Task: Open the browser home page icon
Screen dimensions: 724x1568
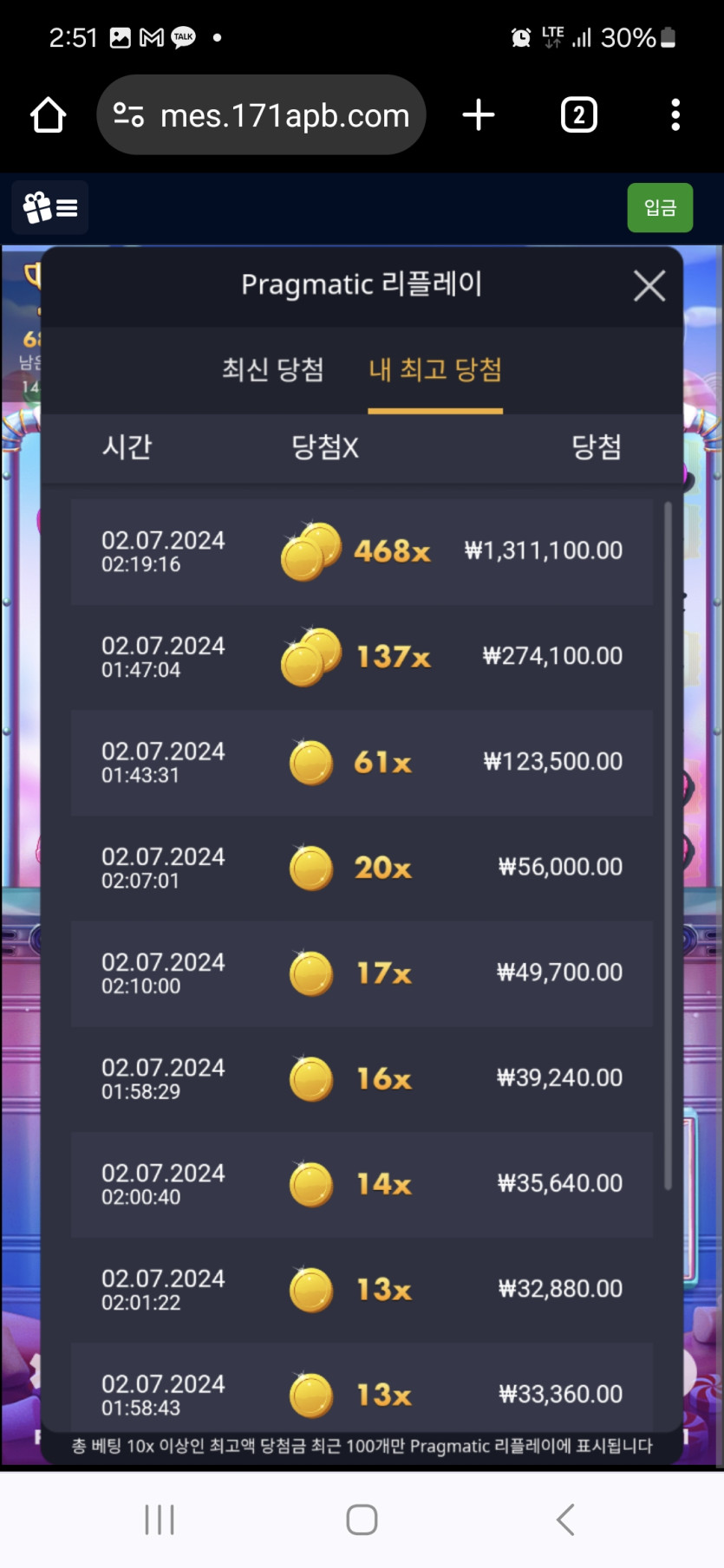Action: pos(49,115)
